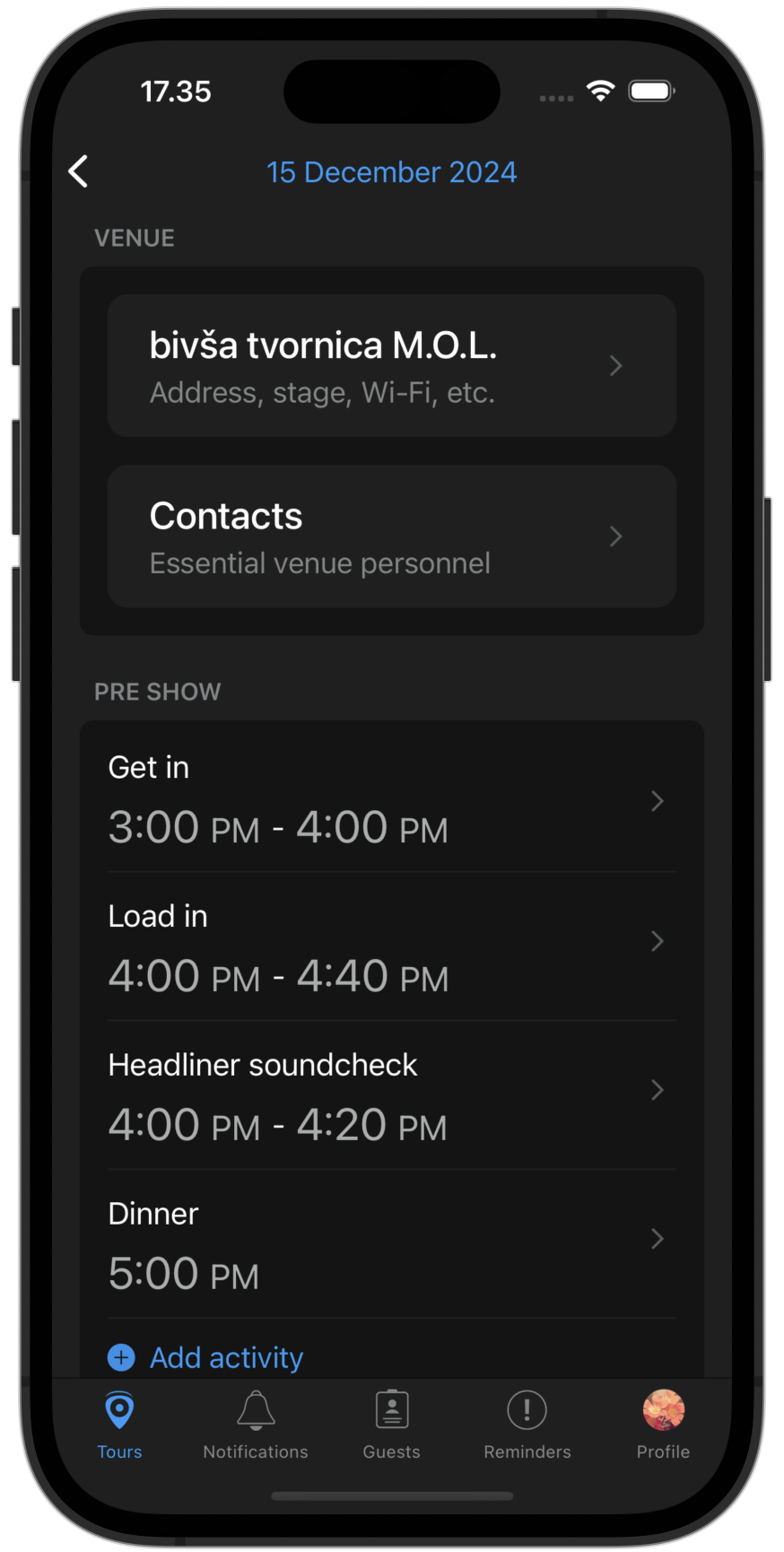Tap the Wi-Fi status icon

[600, 91]
